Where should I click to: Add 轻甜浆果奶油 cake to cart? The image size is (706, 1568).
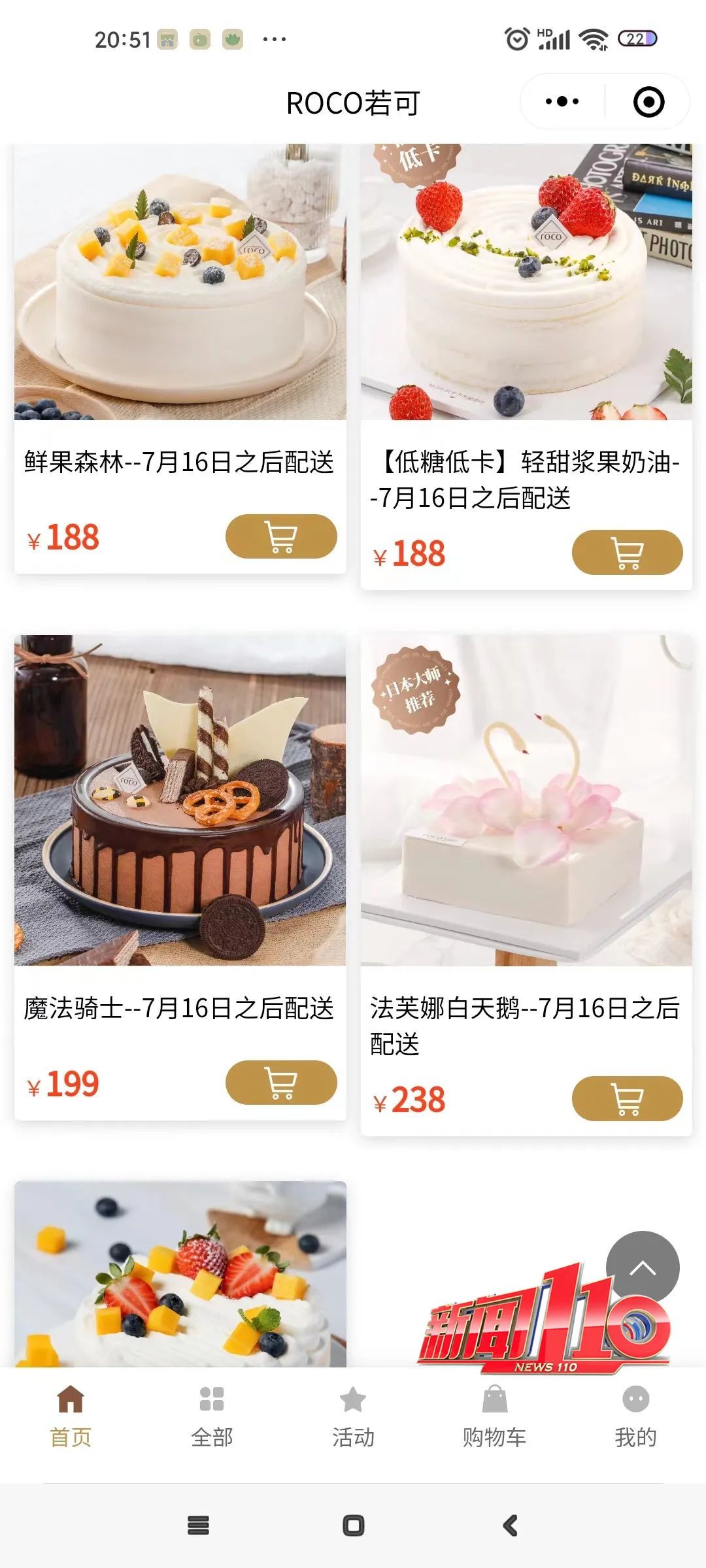627,553
